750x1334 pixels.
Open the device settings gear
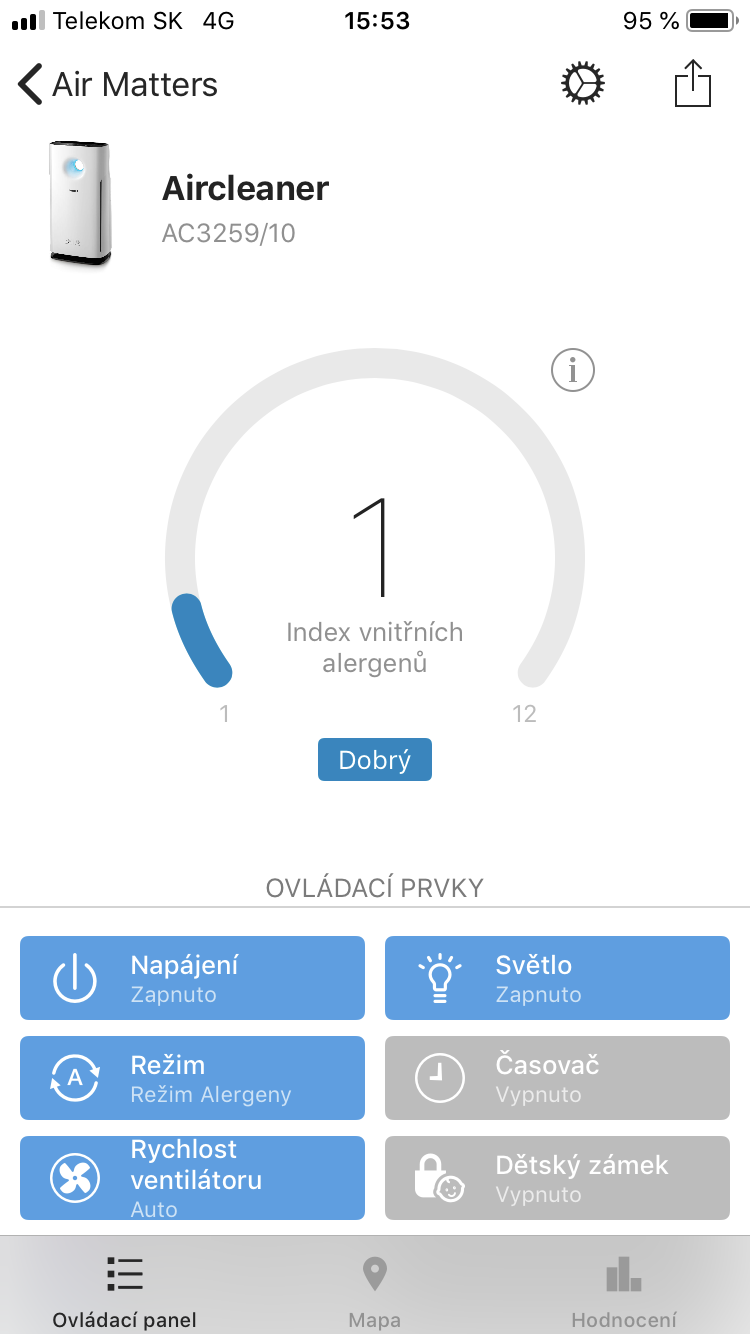tap(583, 84)
